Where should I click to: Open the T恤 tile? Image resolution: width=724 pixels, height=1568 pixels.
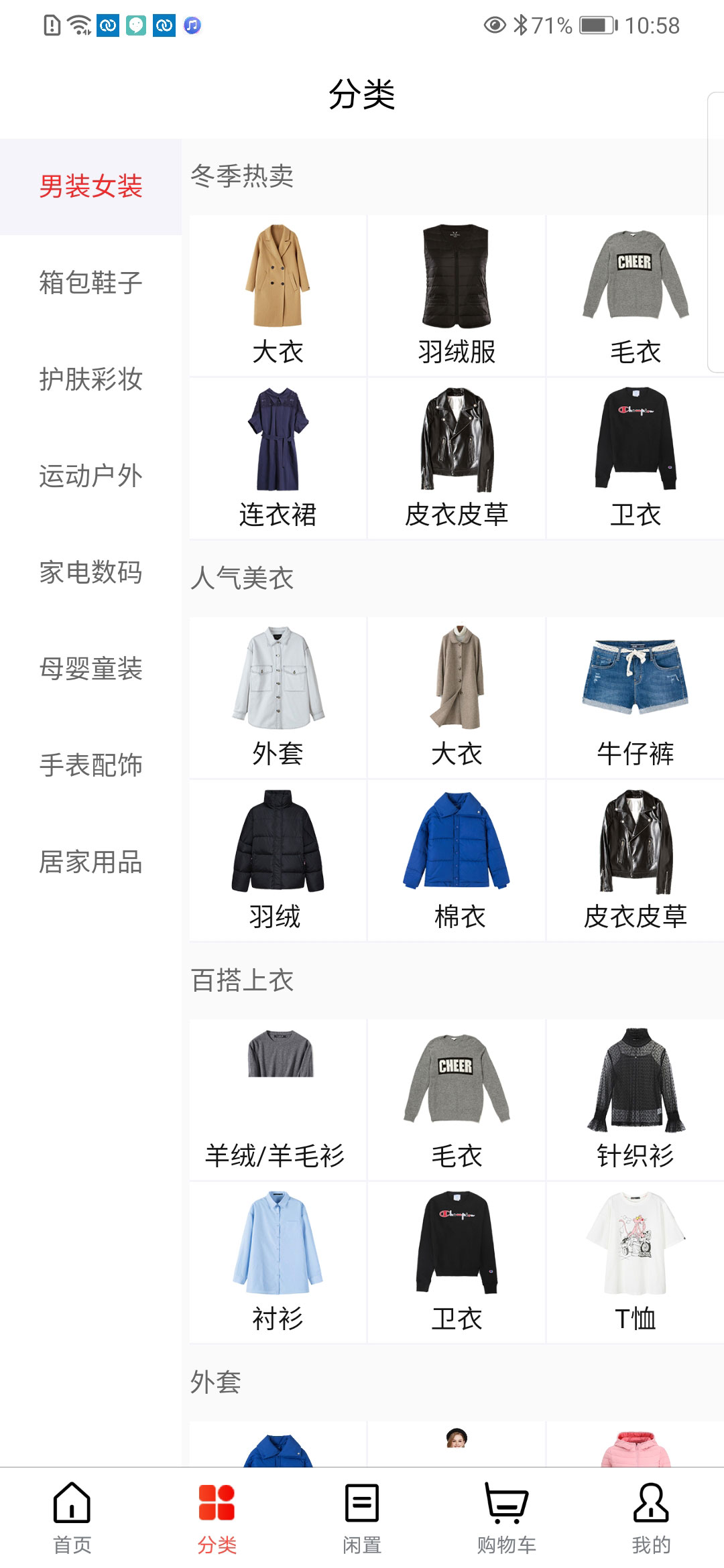click(635, 1262)
